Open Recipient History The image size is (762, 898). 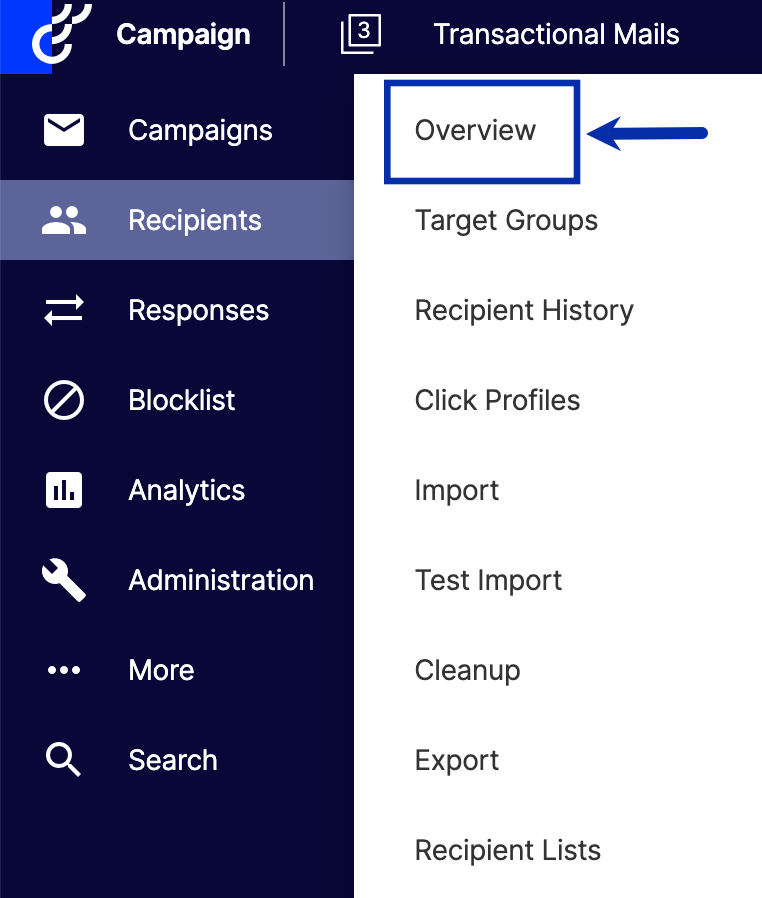tap(524, 310)
